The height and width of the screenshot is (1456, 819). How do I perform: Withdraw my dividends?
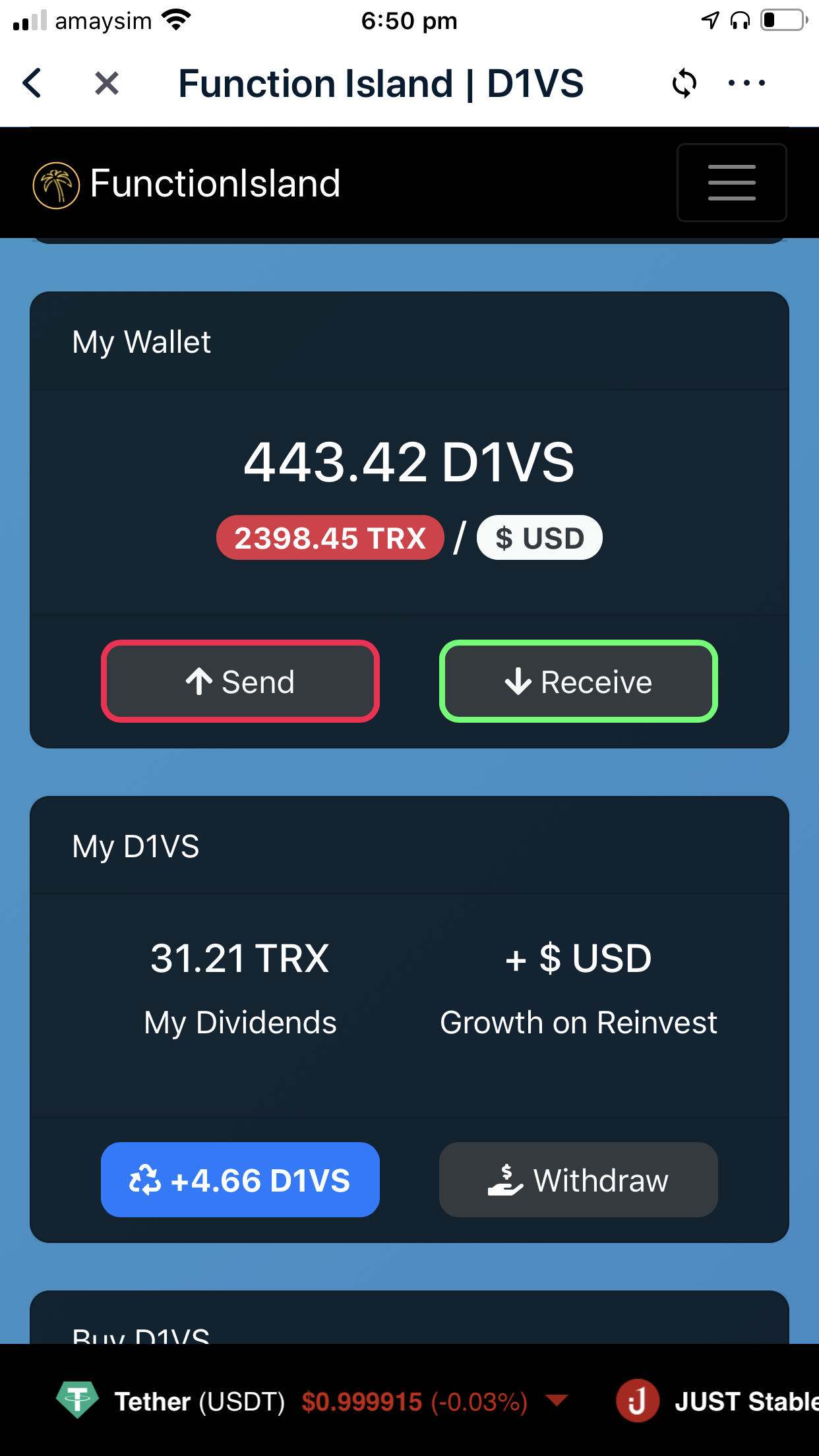pyautogui.click(x=578, y=1180)
